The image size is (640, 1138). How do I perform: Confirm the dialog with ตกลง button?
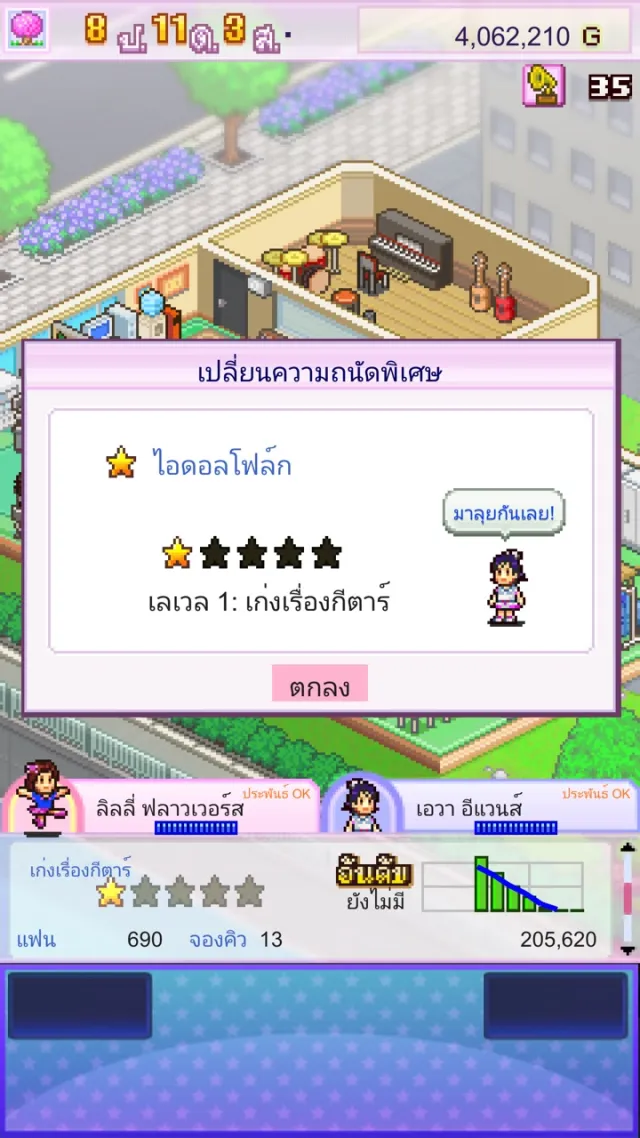click(x=319, y=686)
